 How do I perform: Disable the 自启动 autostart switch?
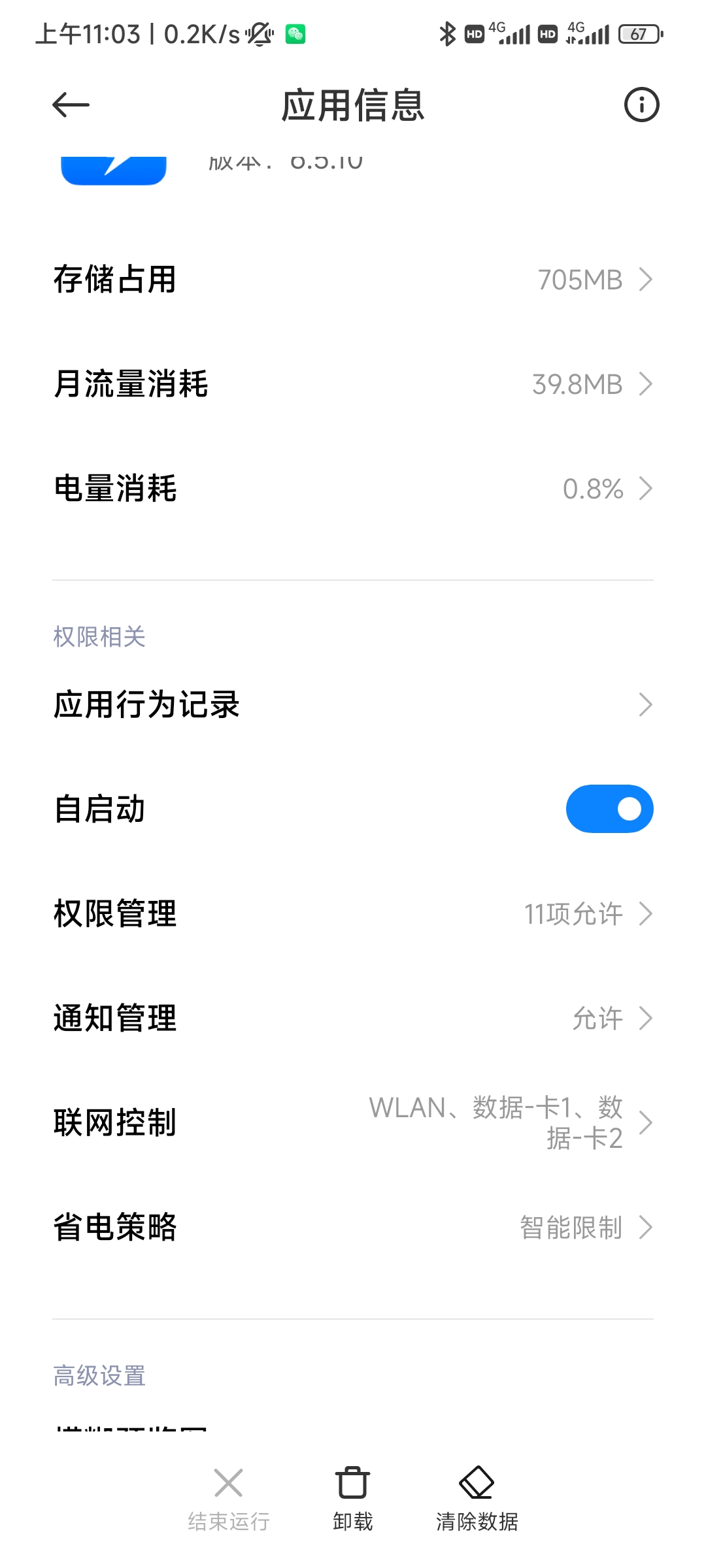[x=609, y=809]
